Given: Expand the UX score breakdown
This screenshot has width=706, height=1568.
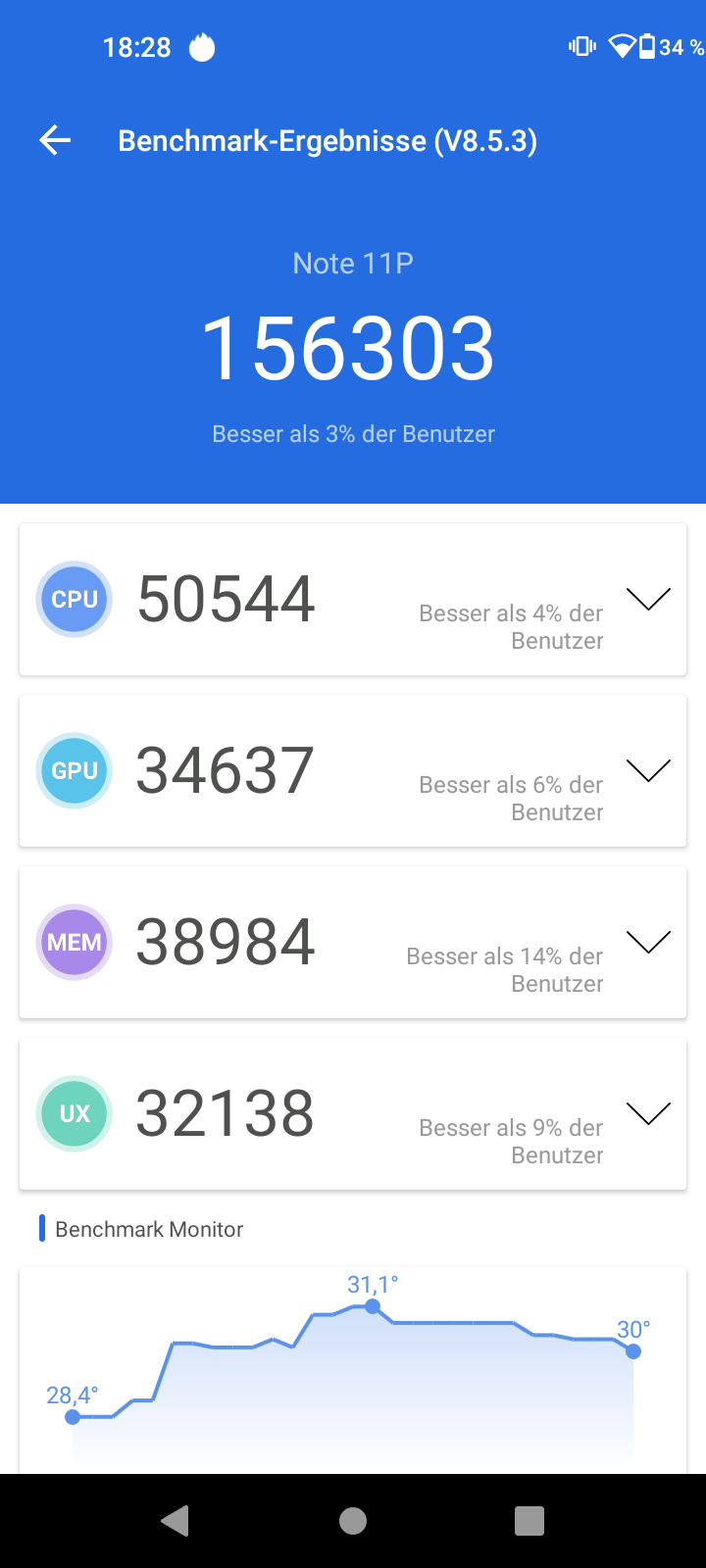Looking at the screenshot, I should tap(648, 1113).
